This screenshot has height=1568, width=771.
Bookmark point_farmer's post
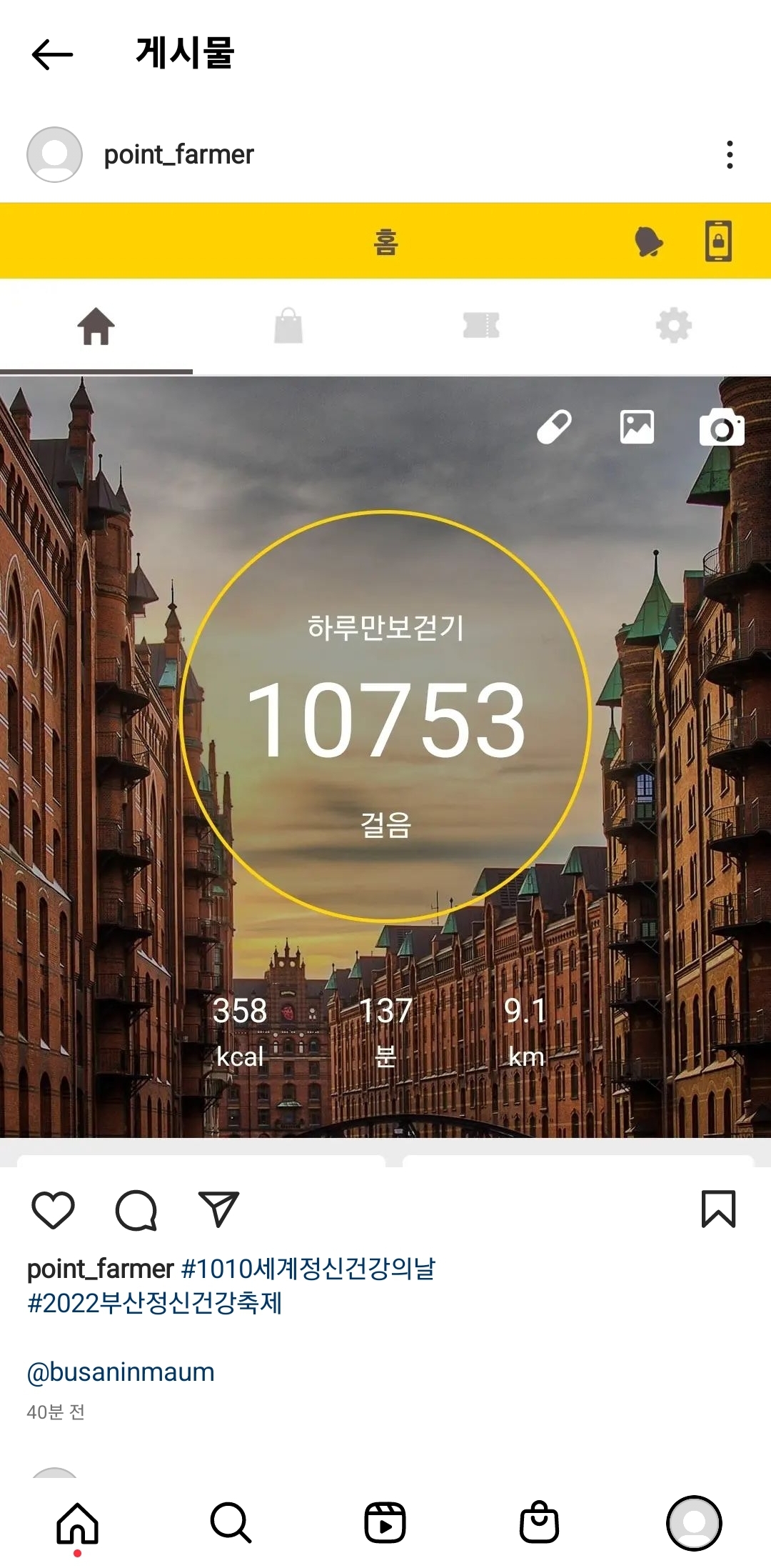718,1209
